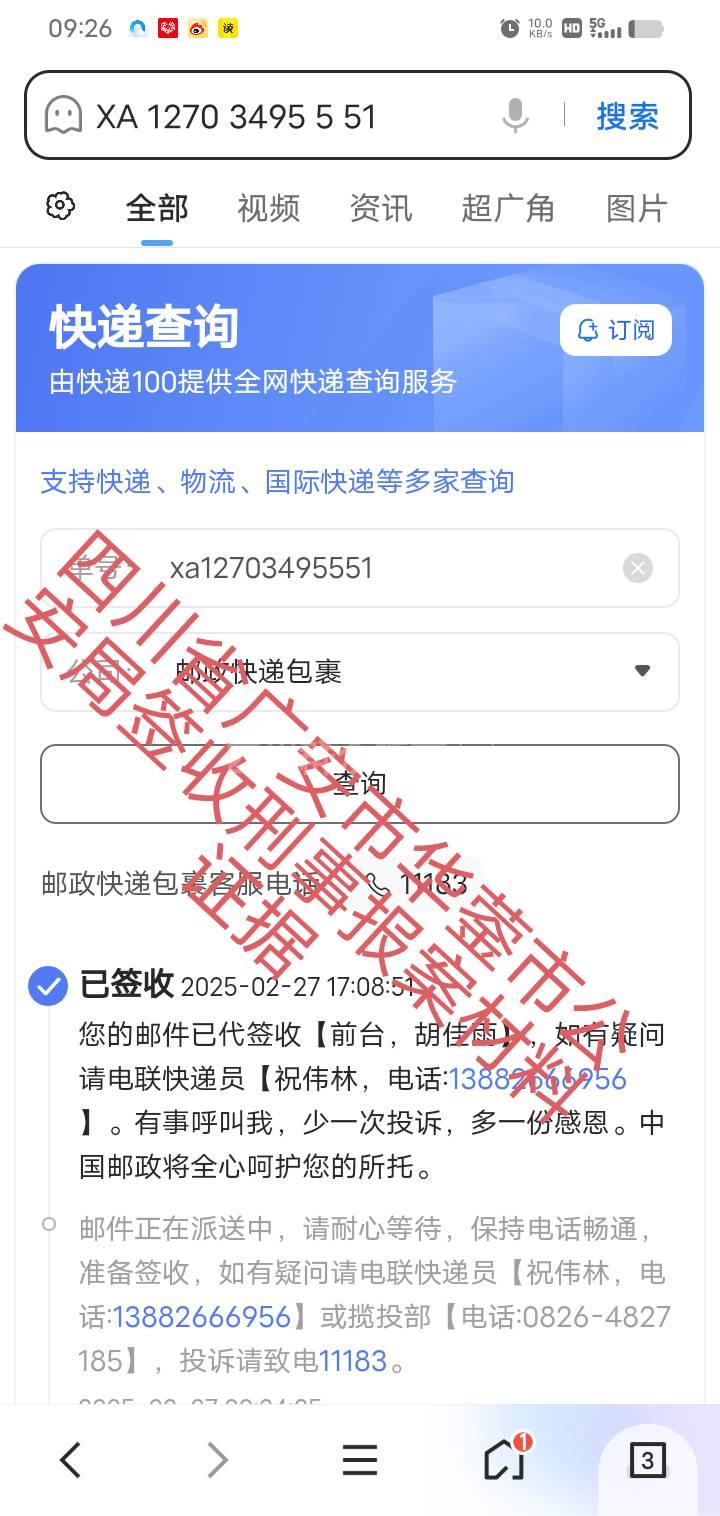
Task: Call courier number 13882666956 in delivering entry
Action: (202, 1316)
